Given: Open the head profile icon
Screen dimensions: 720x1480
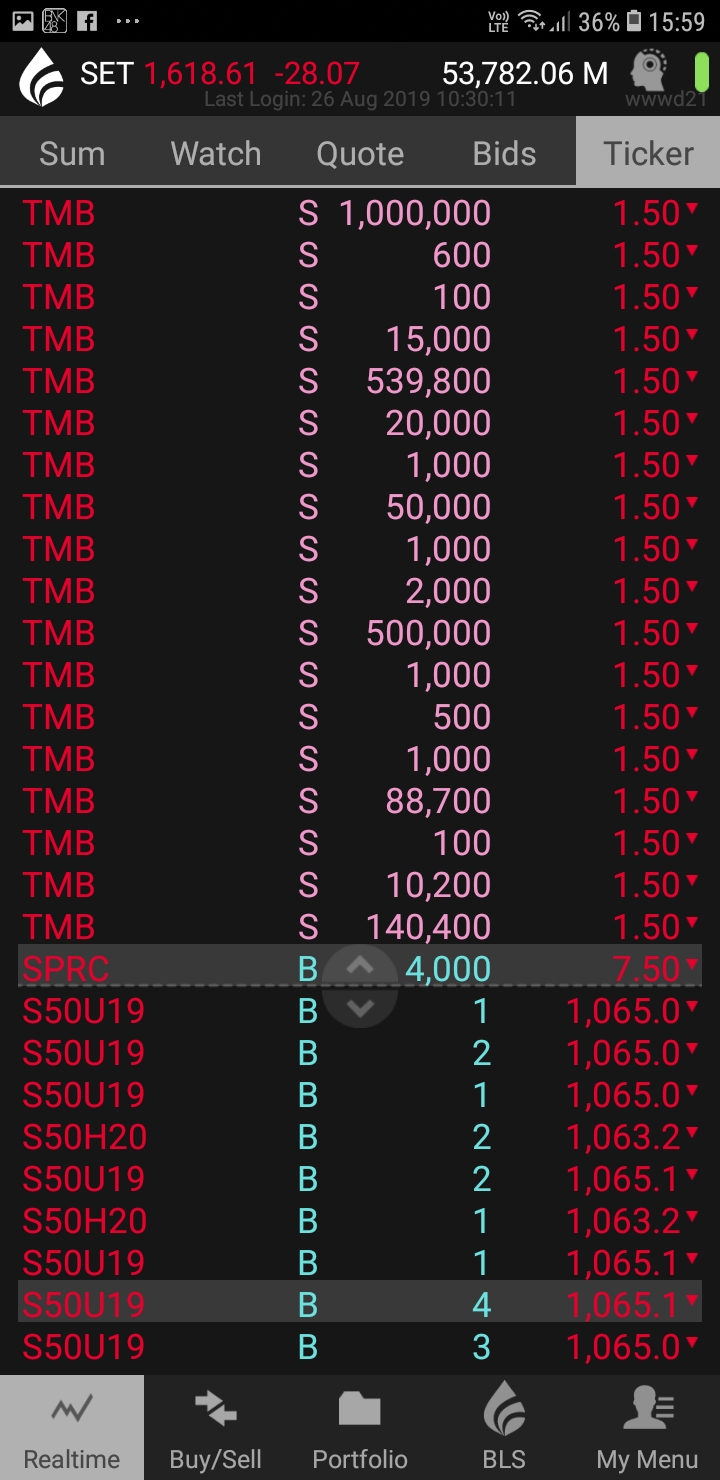Looking at the screenshot, I should click(x=651, y=73).
